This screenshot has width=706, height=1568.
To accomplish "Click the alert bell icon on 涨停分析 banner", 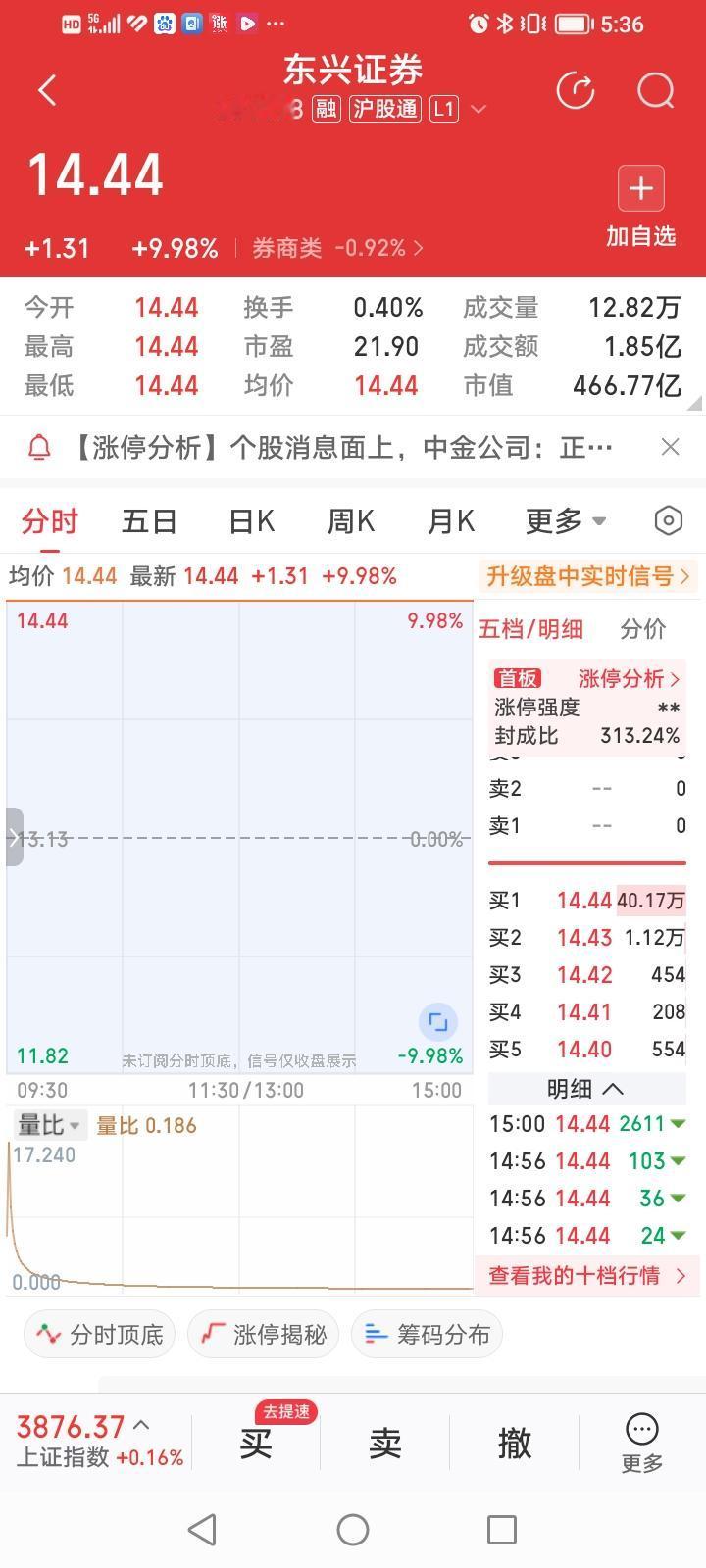I will point(39,447).
